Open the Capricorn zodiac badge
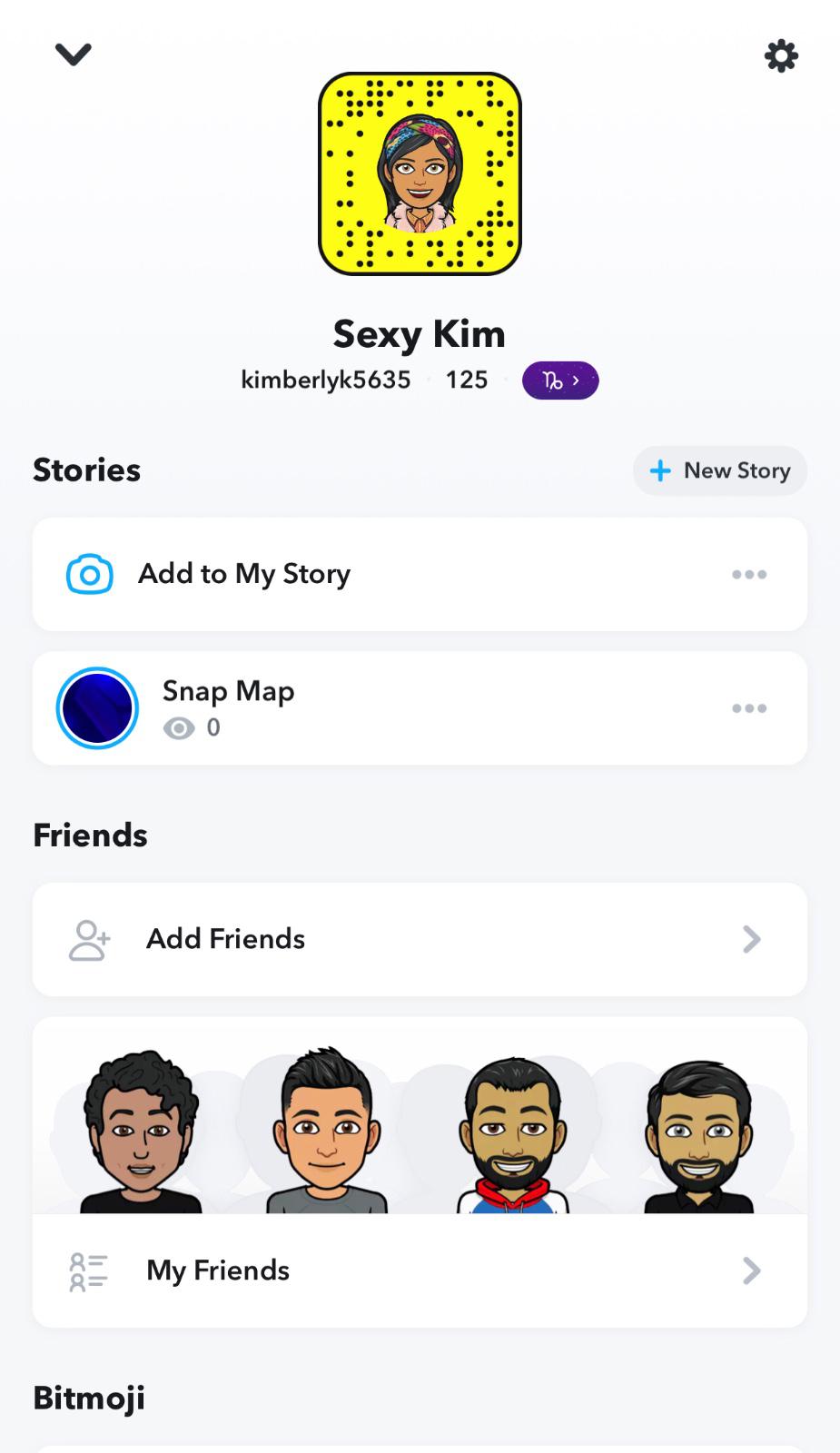Viewport: 840px width, 1453px height. tap(560, 381)
